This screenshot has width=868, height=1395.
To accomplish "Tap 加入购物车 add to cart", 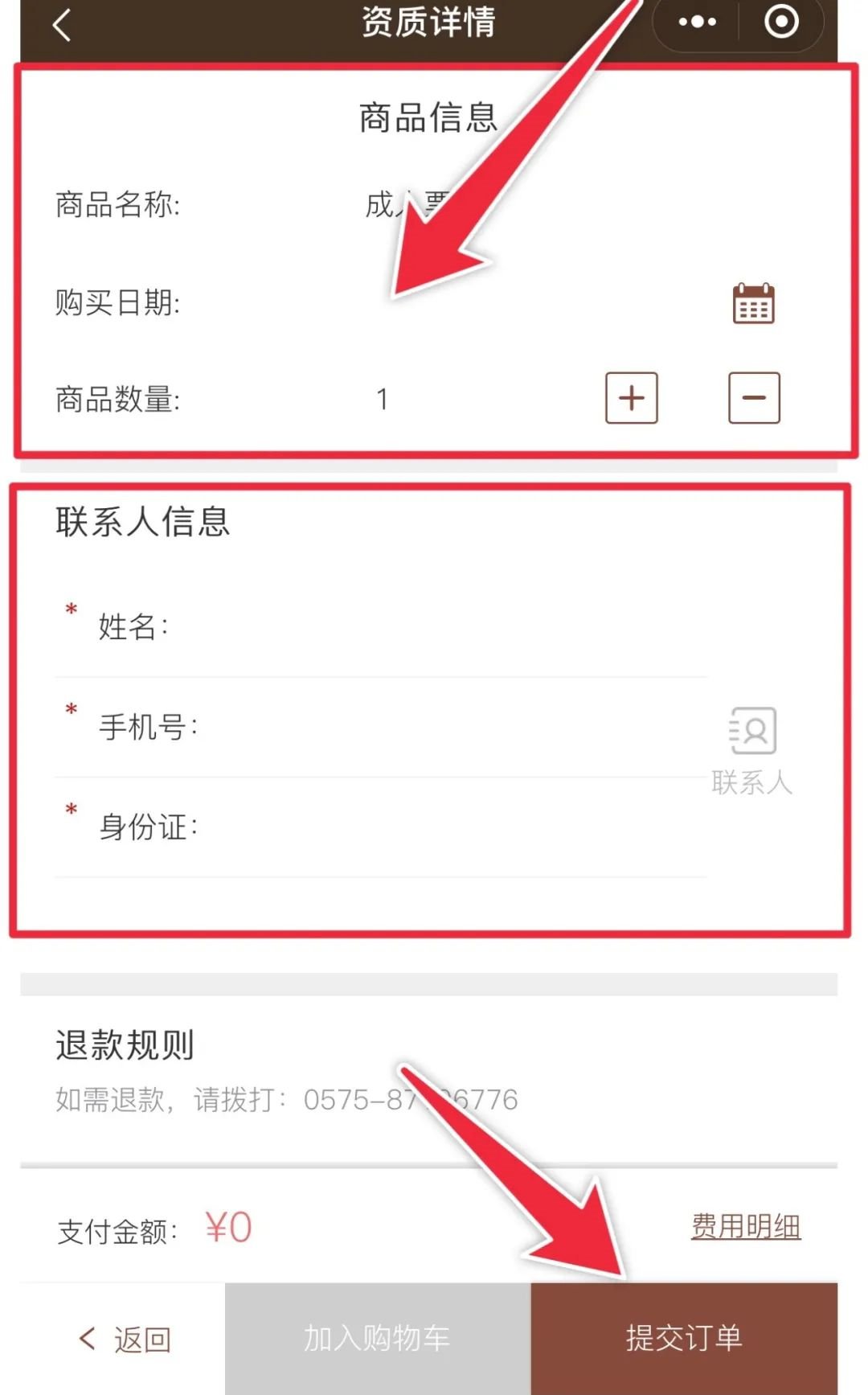I will tap(377, 1339).
